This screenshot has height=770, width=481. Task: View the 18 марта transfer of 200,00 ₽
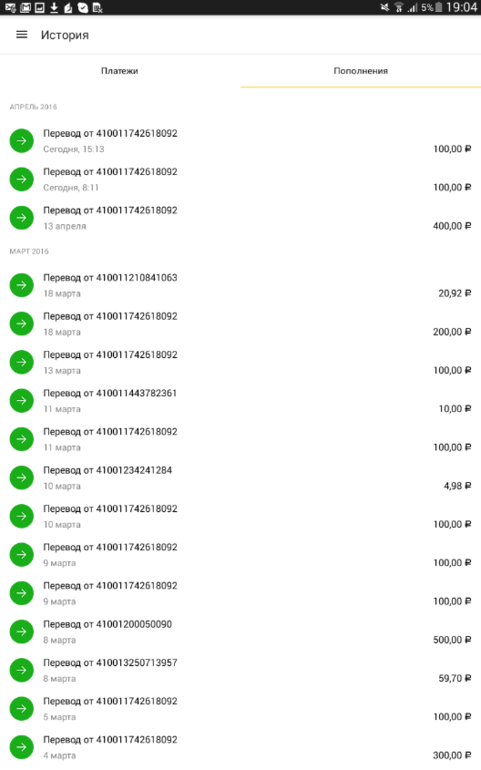tap(240, 324)
